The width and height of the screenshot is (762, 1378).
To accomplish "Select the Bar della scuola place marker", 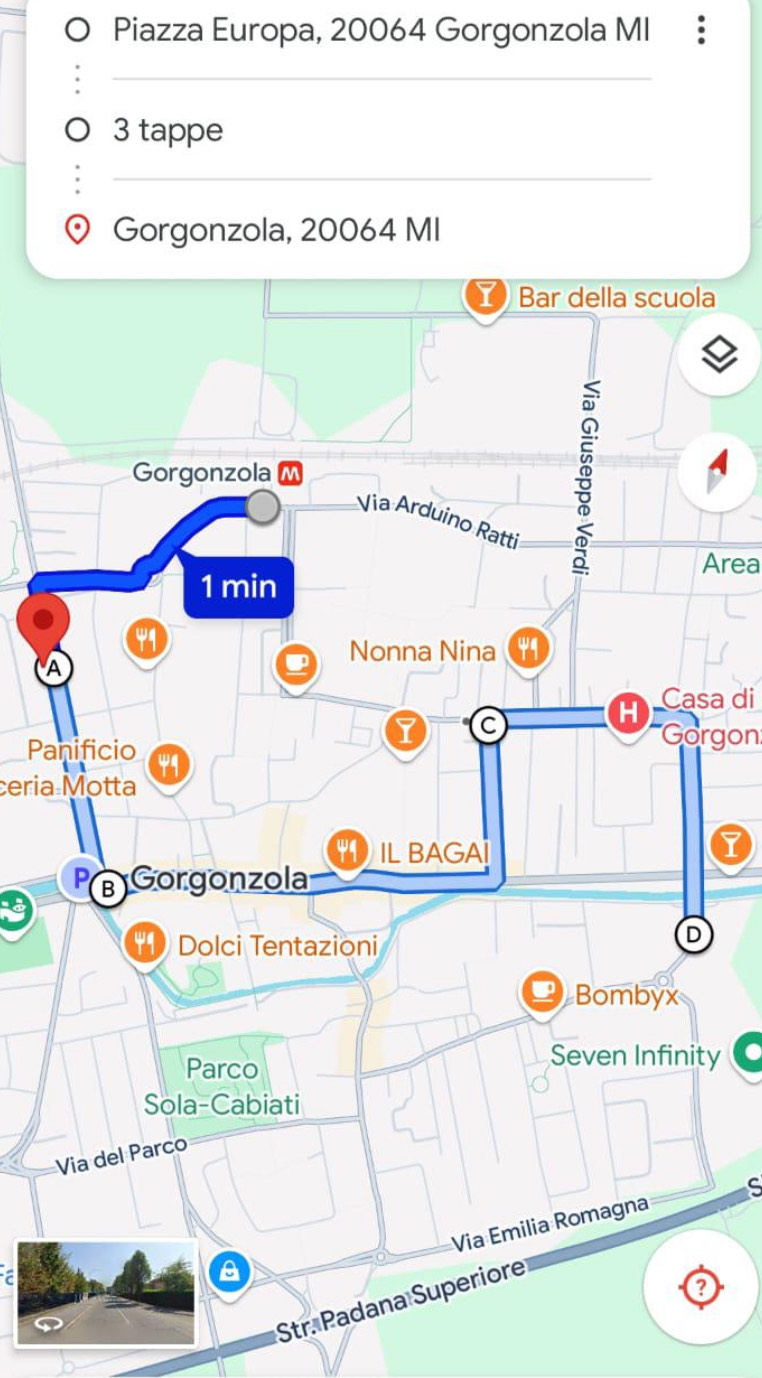I will pos(485,297).
